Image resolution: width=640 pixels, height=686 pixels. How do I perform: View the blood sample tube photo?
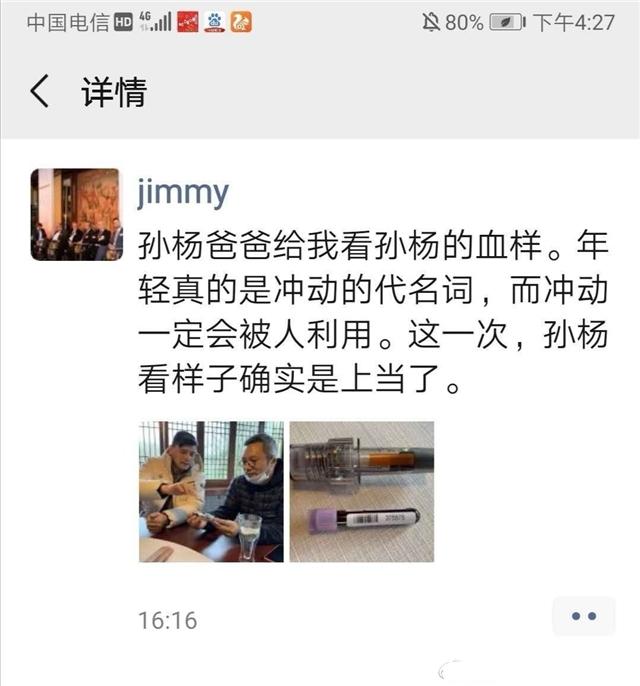click(361, 491)
